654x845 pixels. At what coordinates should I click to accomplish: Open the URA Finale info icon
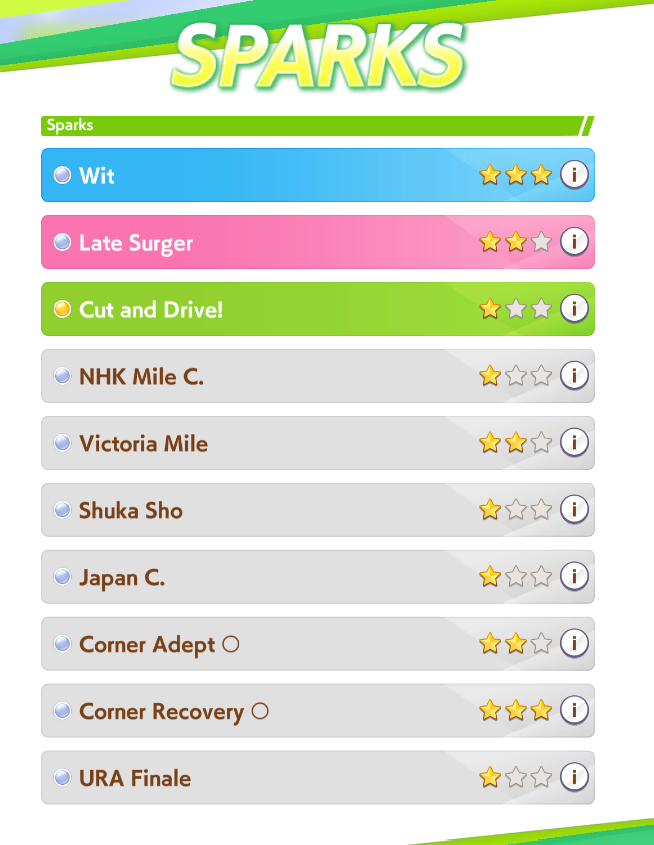click(x=573, y=777)
